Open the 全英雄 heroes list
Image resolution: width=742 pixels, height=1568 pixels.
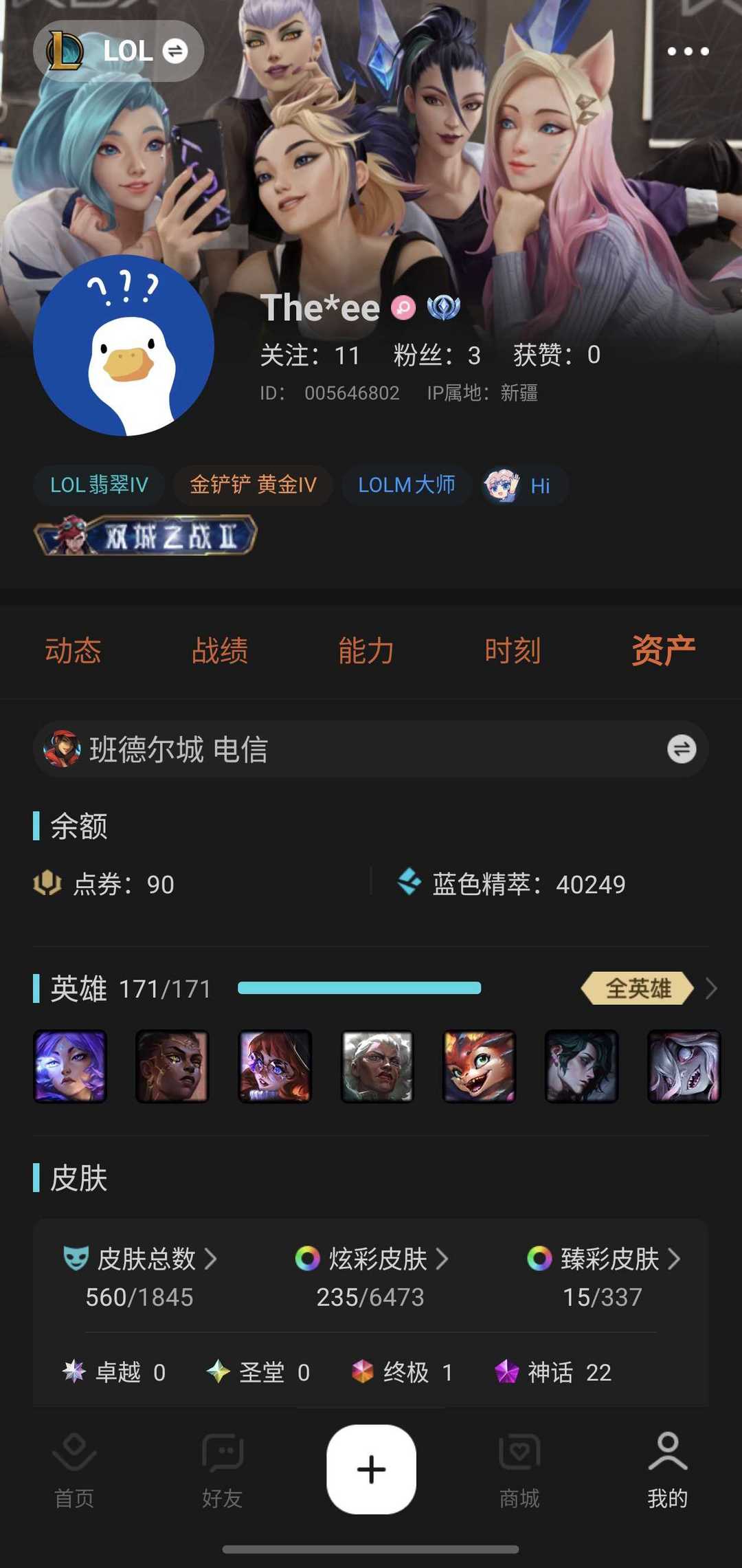[638, 989]
